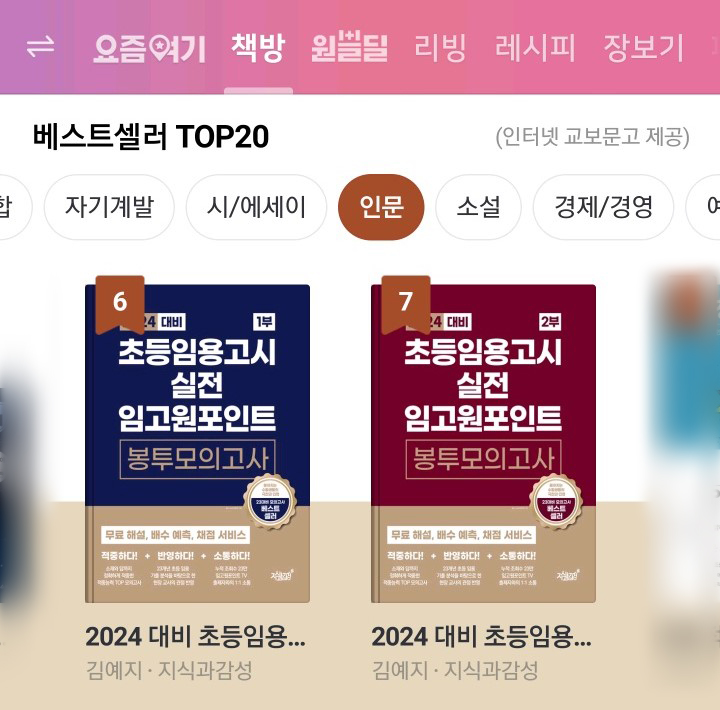
Task: Open rank 7 book 초등임용고시 2부
Action: (483, 443)
